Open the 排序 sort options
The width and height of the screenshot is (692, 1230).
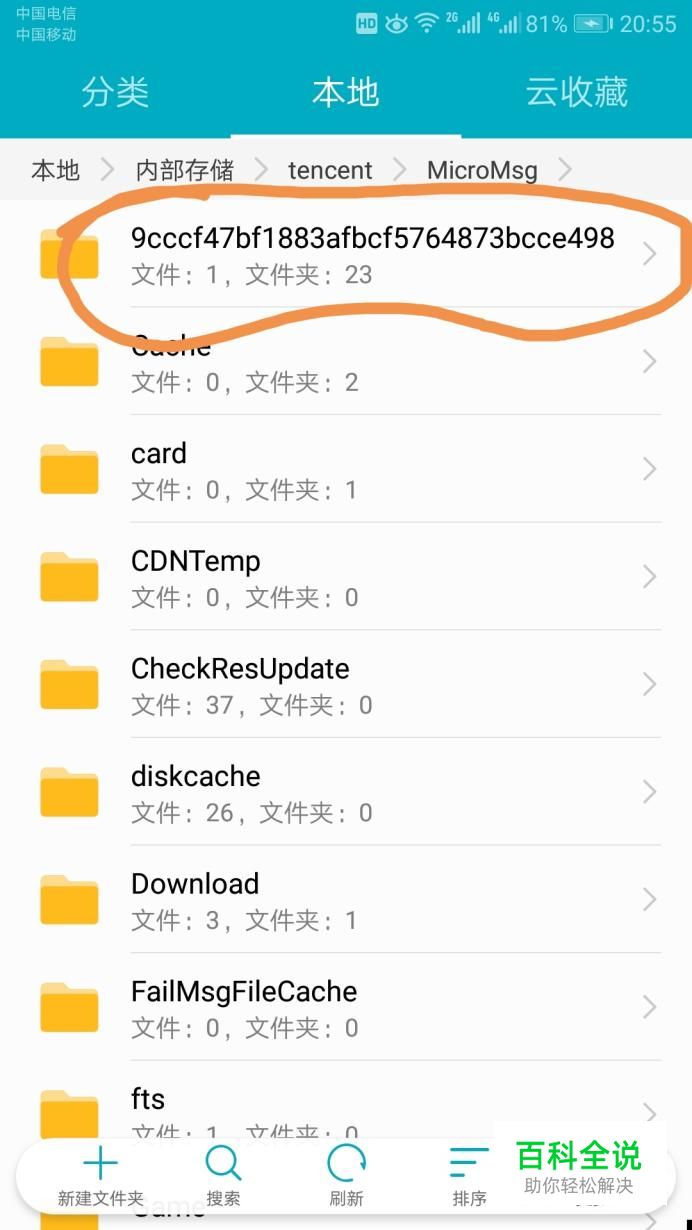point(468,1175)
